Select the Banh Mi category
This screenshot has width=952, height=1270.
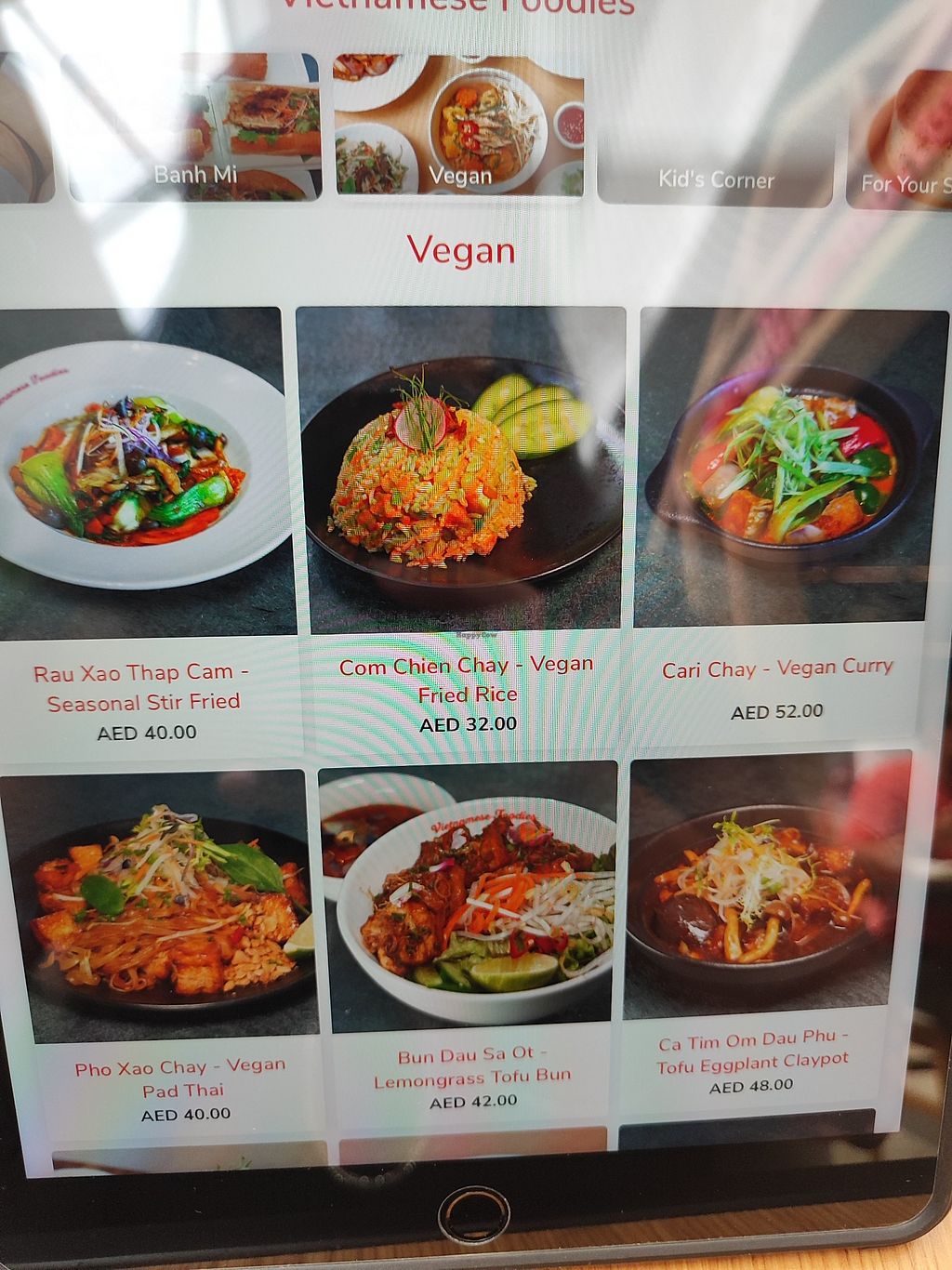coord(195,130)
